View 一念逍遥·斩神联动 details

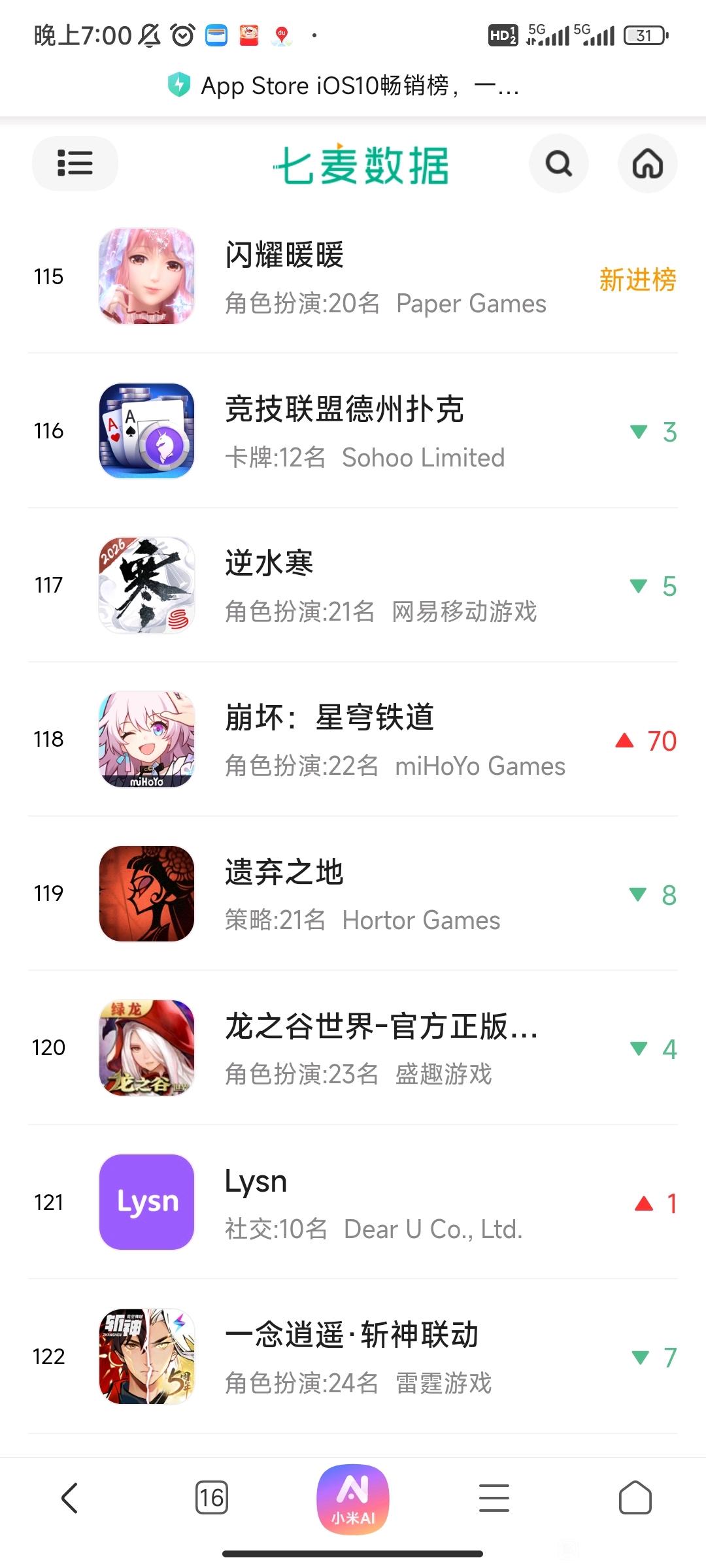click(x=353, y=1356)
